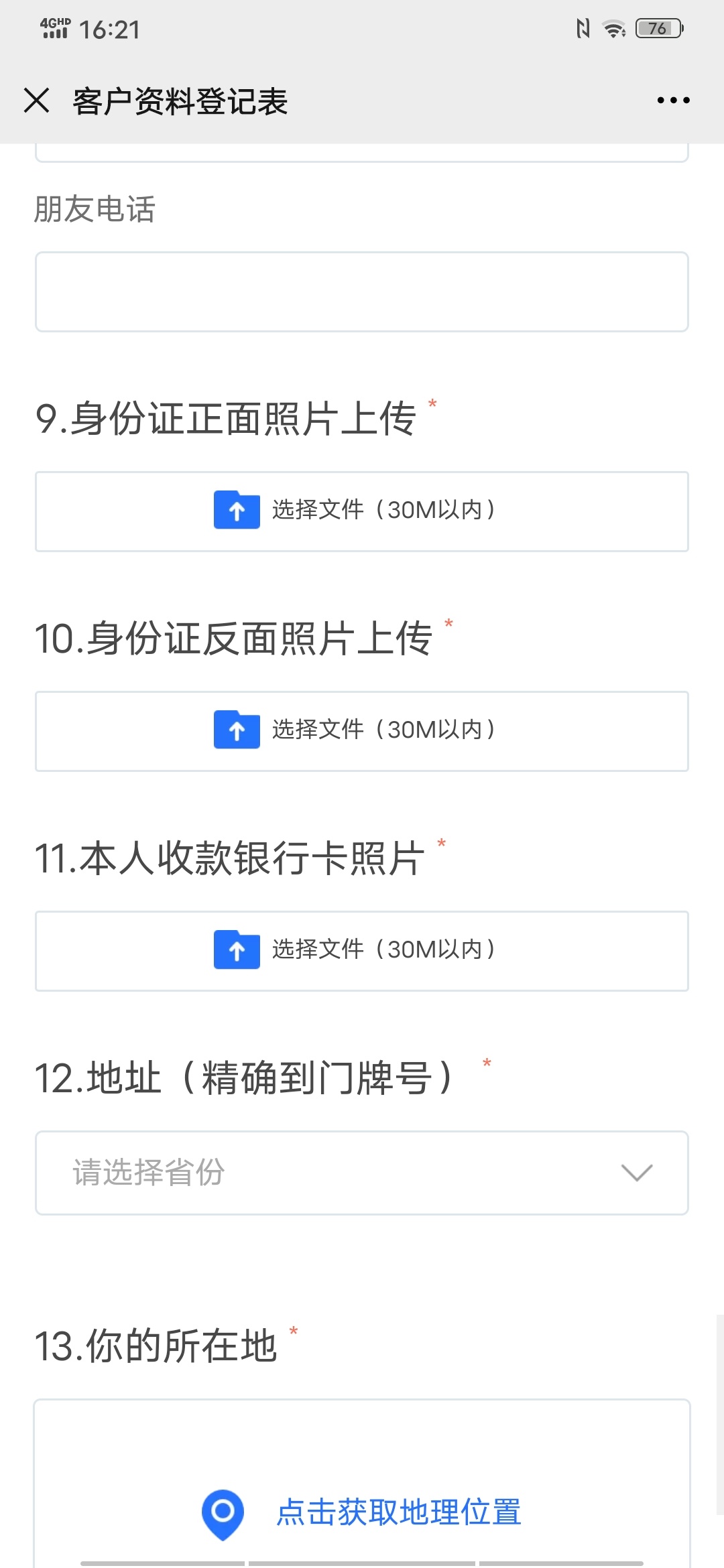Open the three-dot overflow menu
This screenshot has height=1568, width=724.
click(673, 101)
